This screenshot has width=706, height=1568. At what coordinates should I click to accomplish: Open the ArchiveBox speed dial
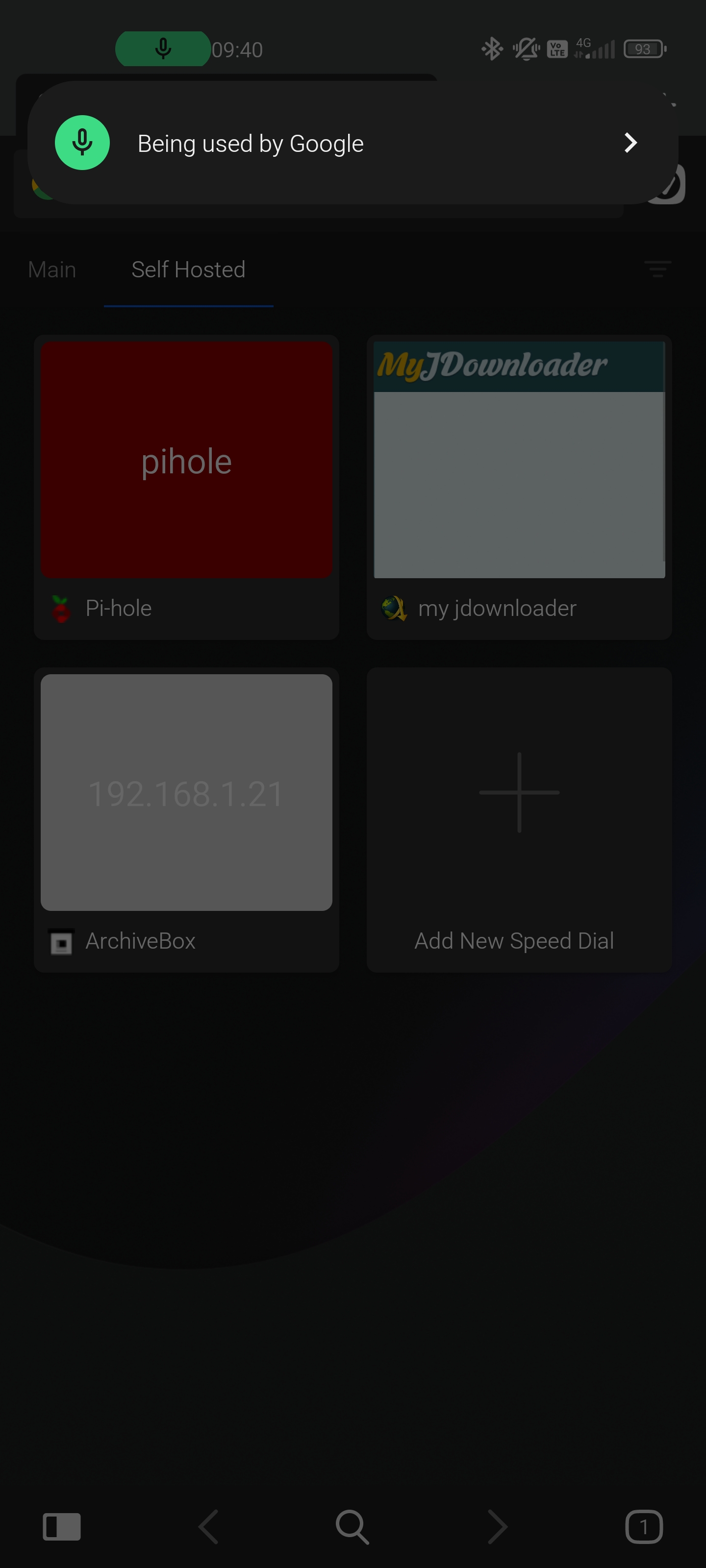point(186,820)
